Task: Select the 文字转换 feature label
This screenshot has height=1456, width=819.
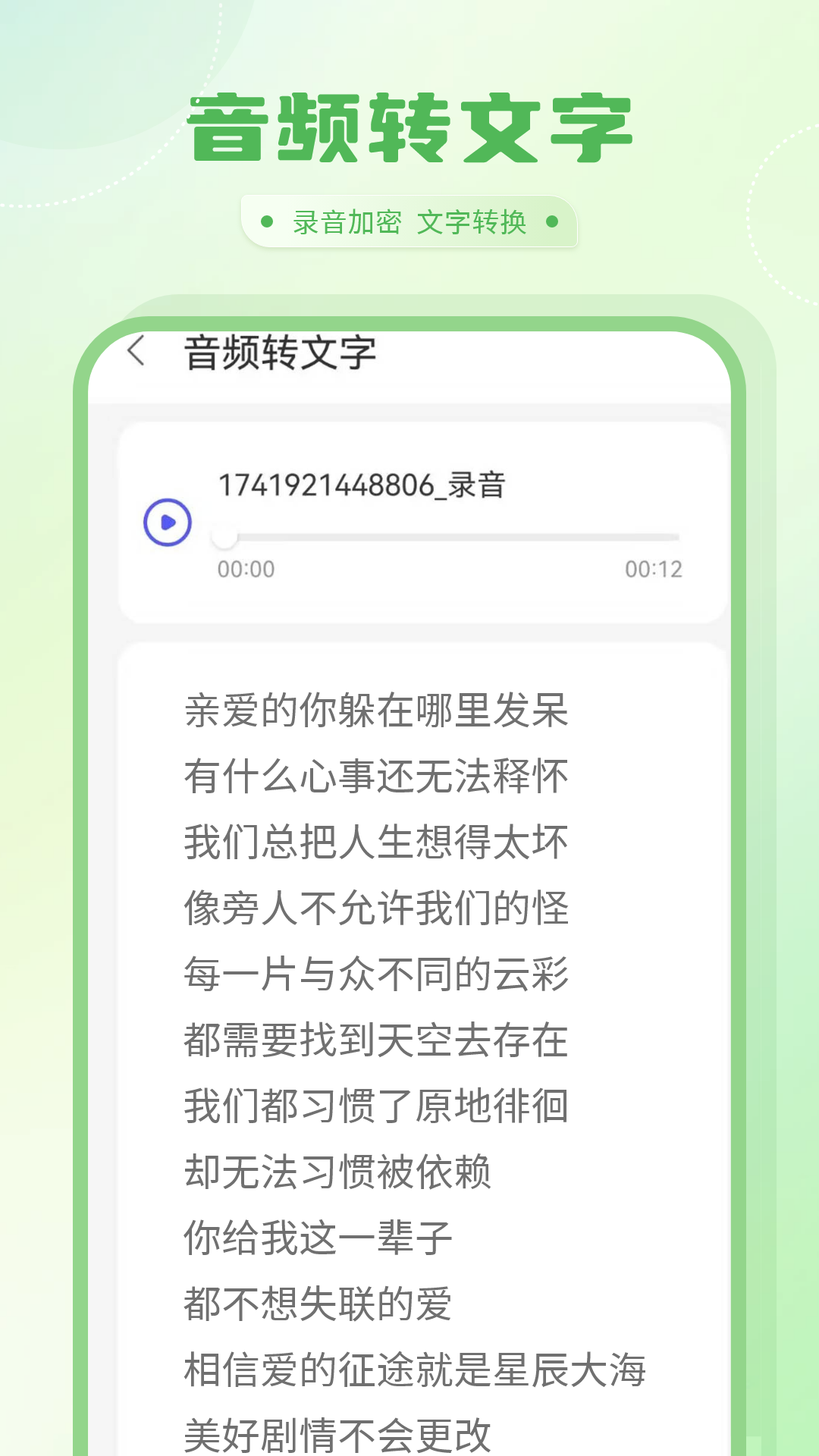Action: [475, 221]
